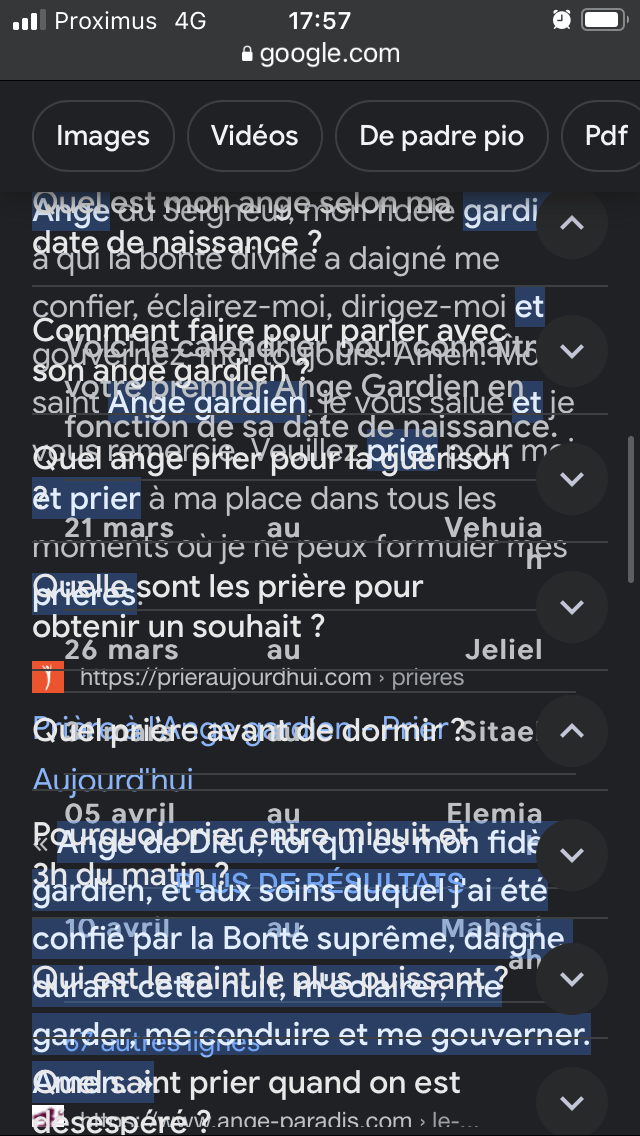Image resolution: width=640 pixels, height=1136 pixels.
Task: Open the prieraujourdhui.com result link
Action: [270, 678]
